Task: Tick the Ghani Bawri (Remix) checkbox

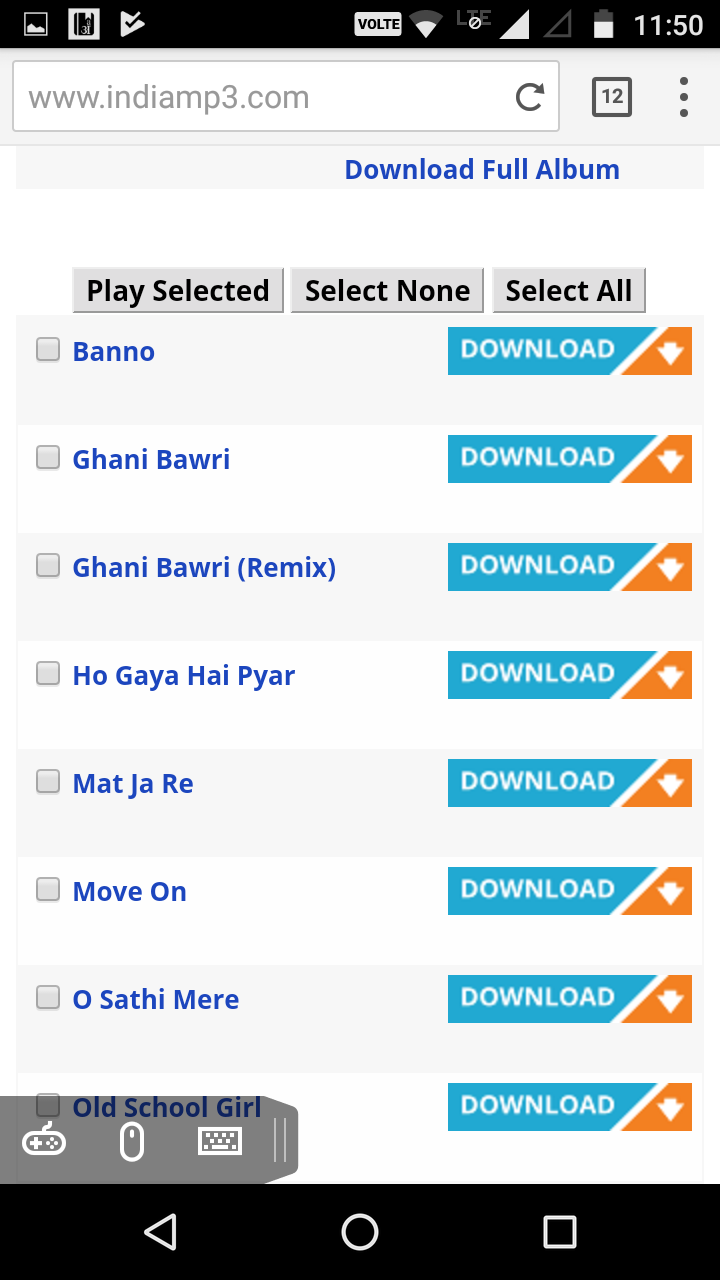Action: pyautogui.click(x=48, y=566)
